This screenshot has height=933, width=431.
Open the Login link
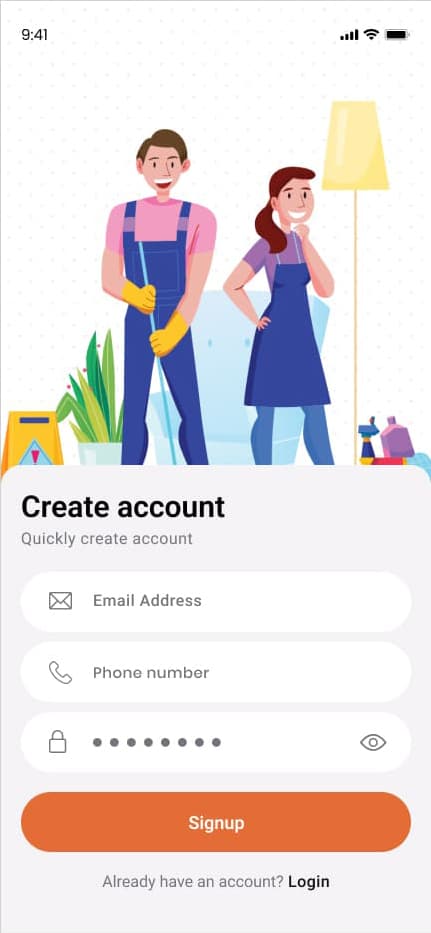point(308,881)
